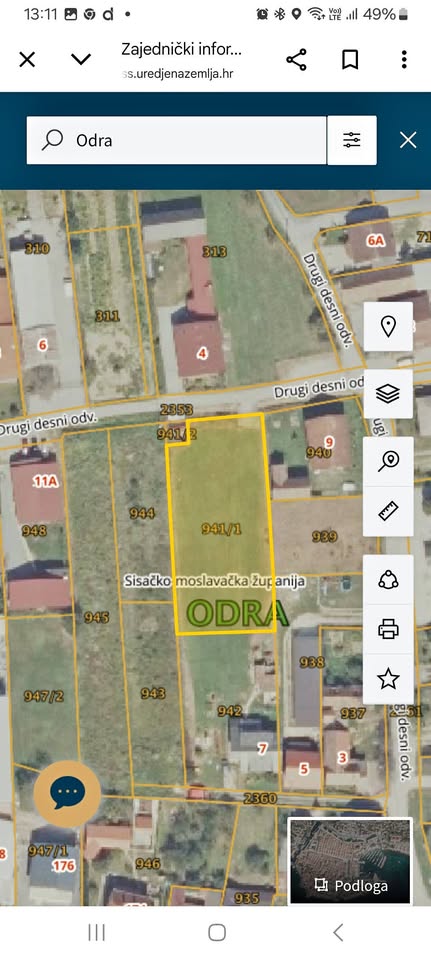431x960 pixels.
Task: Activate the ruler measurement tool
Action: click(388, 511)
